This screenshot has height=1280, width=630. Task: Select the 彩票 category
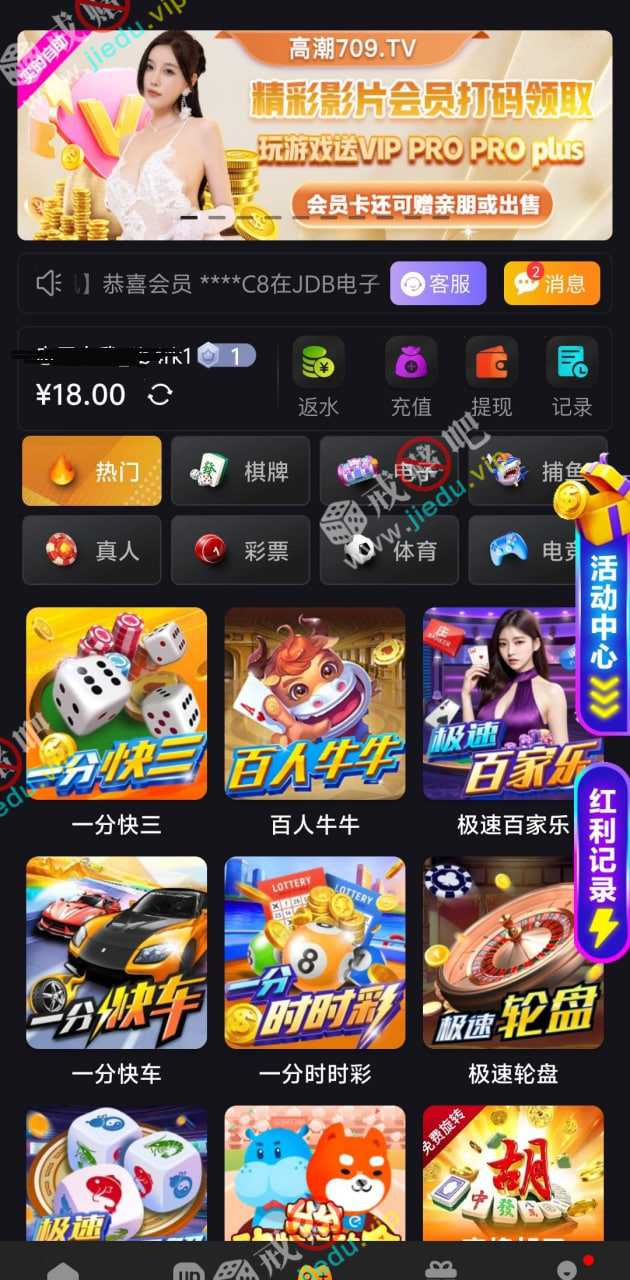pos(240,550)
